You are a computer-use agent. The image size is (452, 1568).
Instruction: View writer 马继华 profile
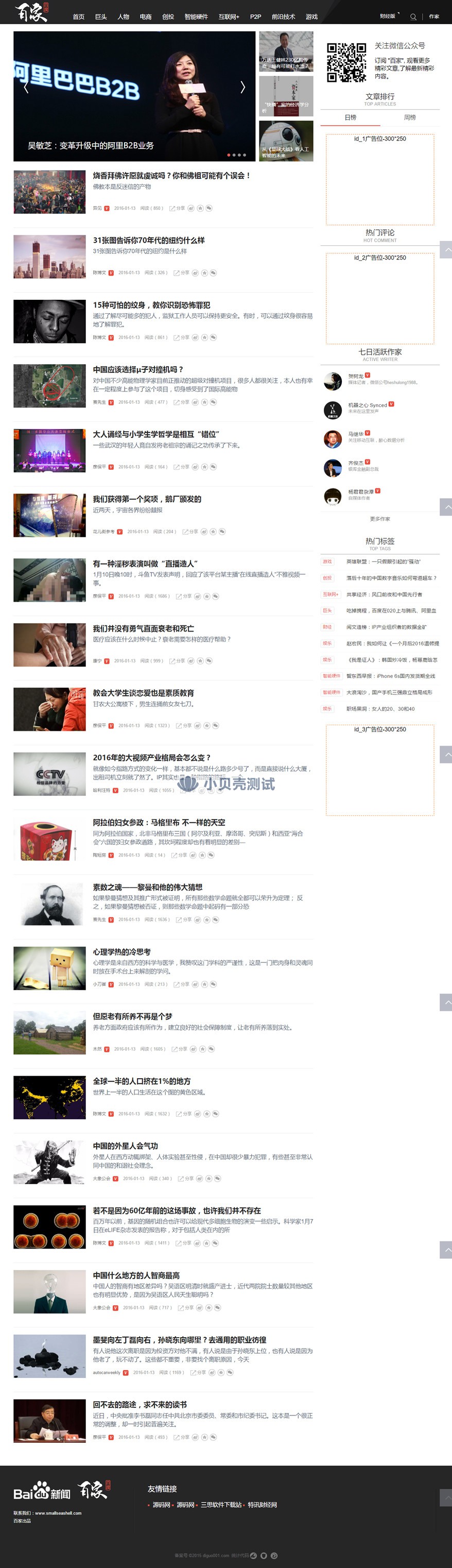point(355,433)
